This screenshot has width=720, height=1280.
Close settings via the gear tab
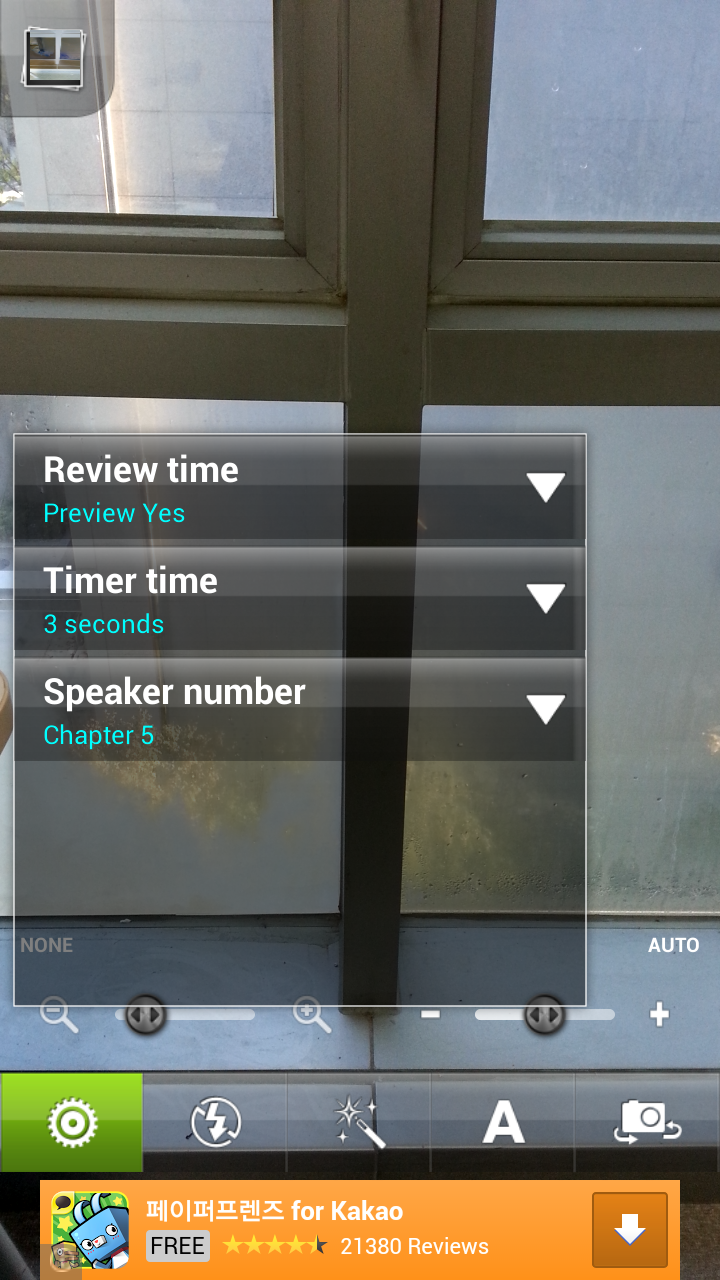pos(72,1122)
